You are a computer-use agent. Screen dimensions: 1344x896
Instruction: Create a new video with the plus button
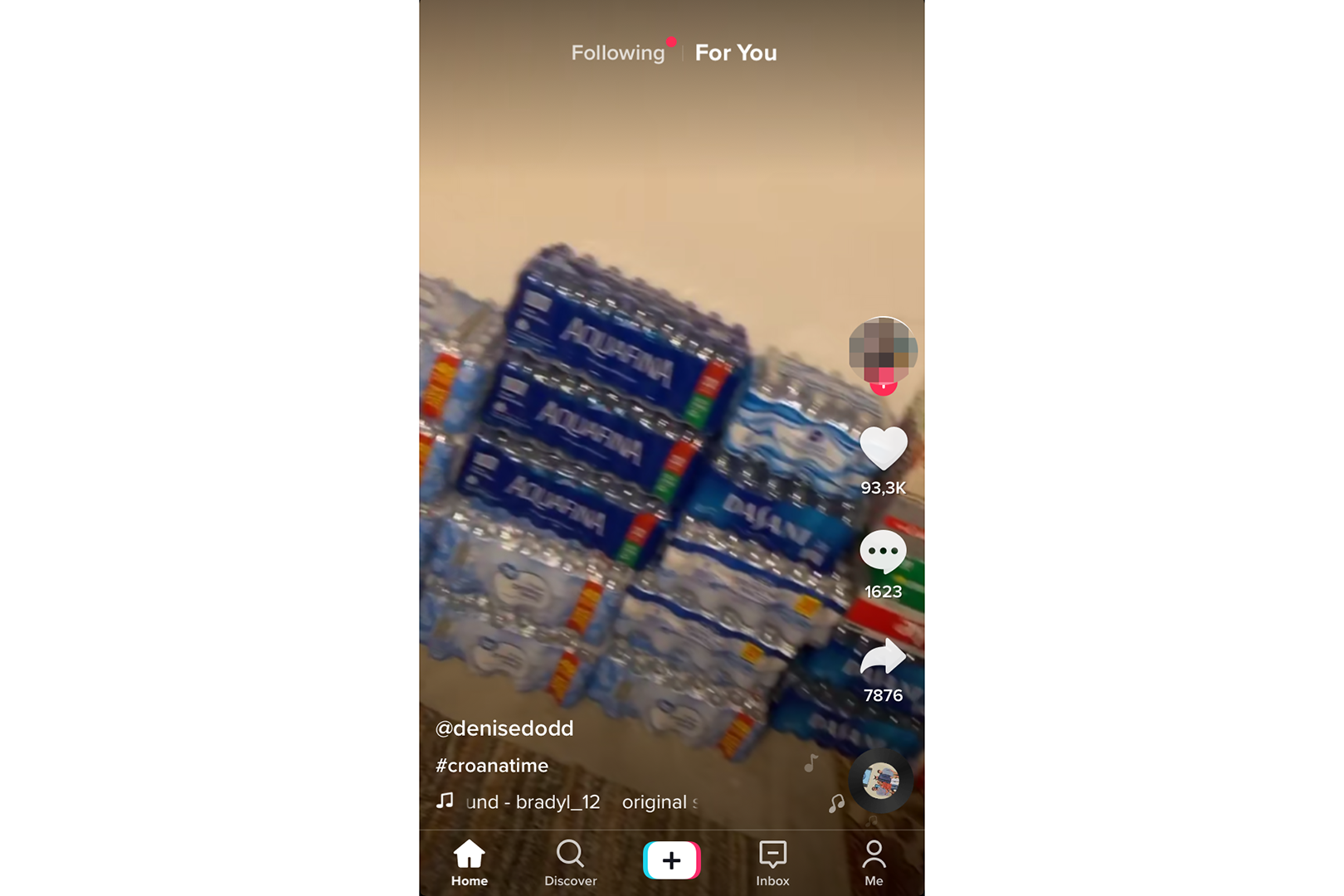(671, 860)
